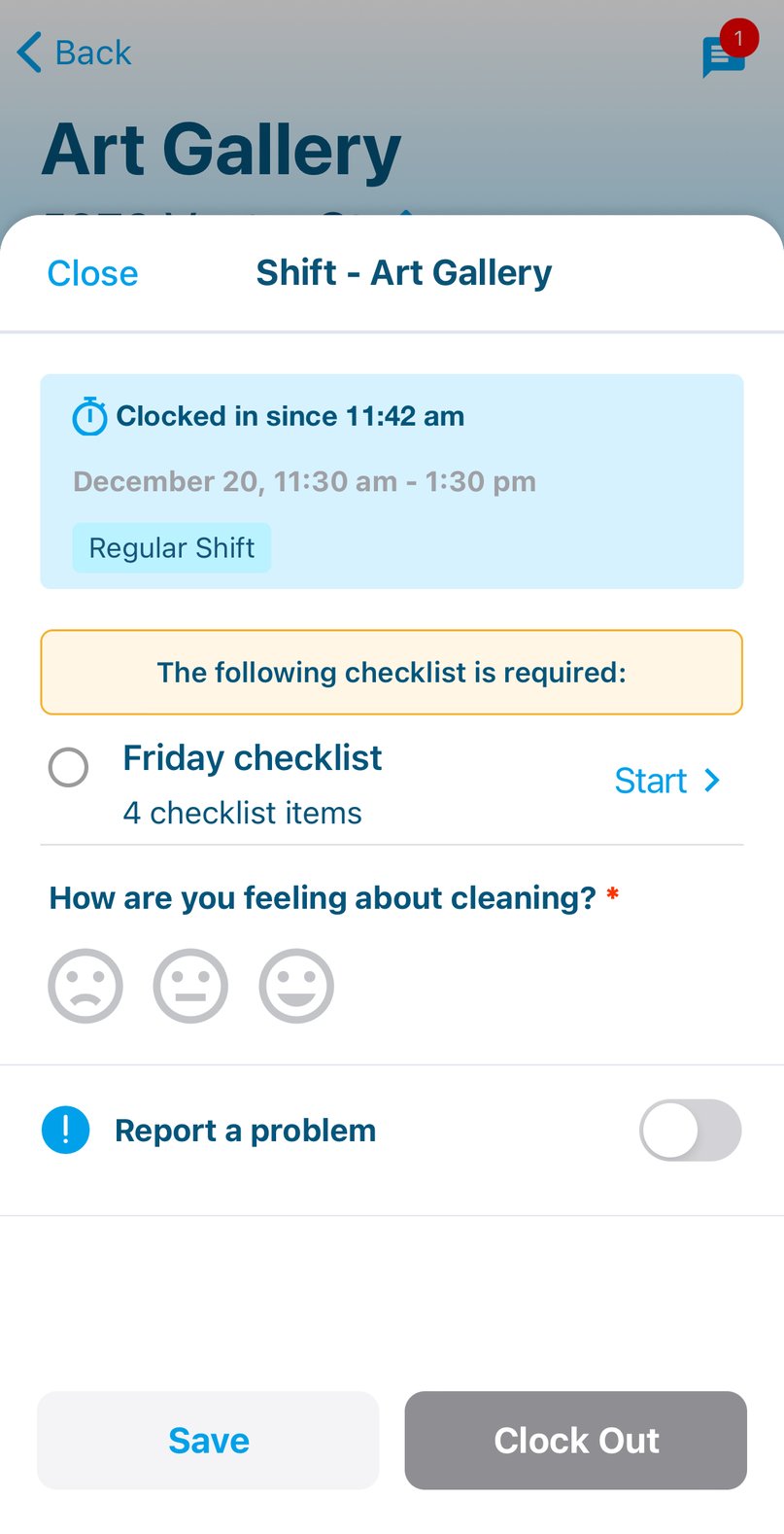Image resolution: width=784 pixels, height=1534 pixels.
Task: Select the happy face mood icon
Action: point(296,985)
